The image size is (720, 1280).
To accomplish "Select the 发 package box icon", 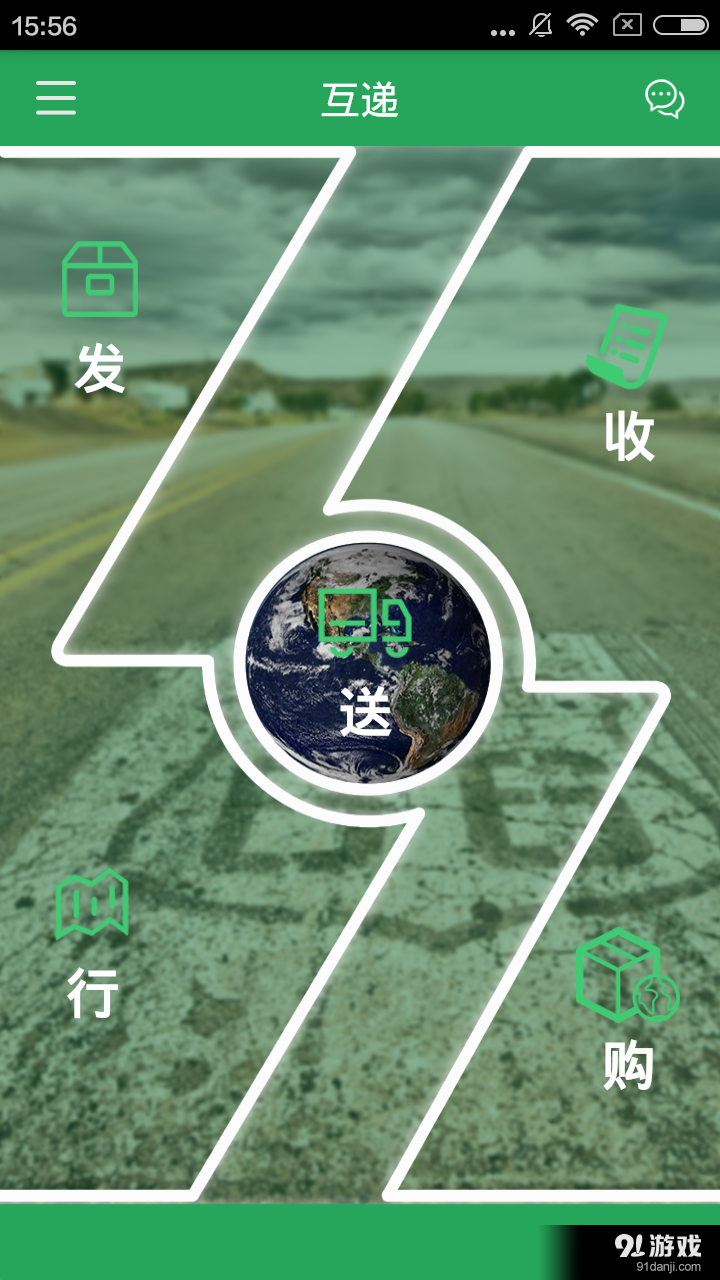I will tap(100, 281).
